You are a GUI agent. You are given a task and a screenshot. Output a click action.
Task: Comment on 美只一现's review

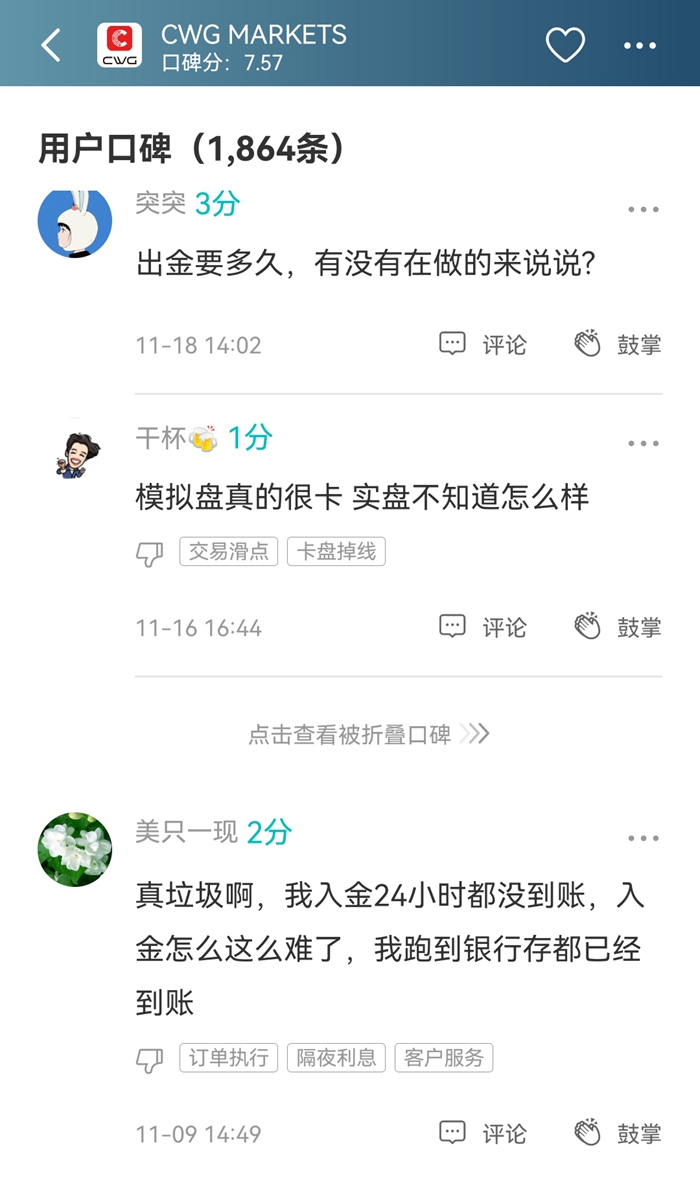tap(483, 1133)
